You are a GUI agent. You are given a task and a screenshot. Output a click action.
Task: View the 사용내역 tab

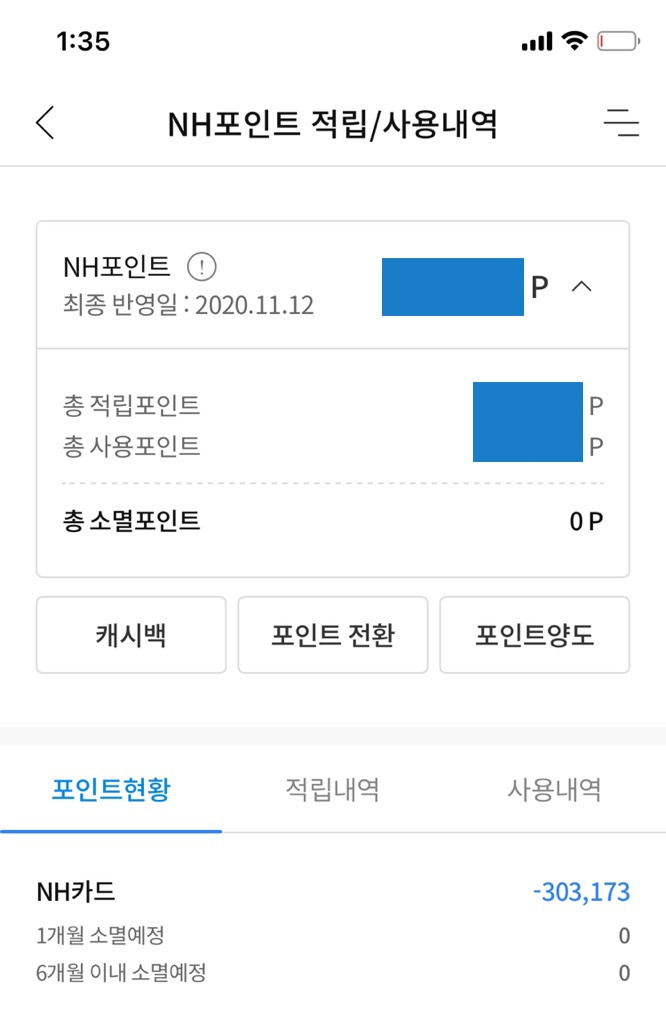click(555, 789)
